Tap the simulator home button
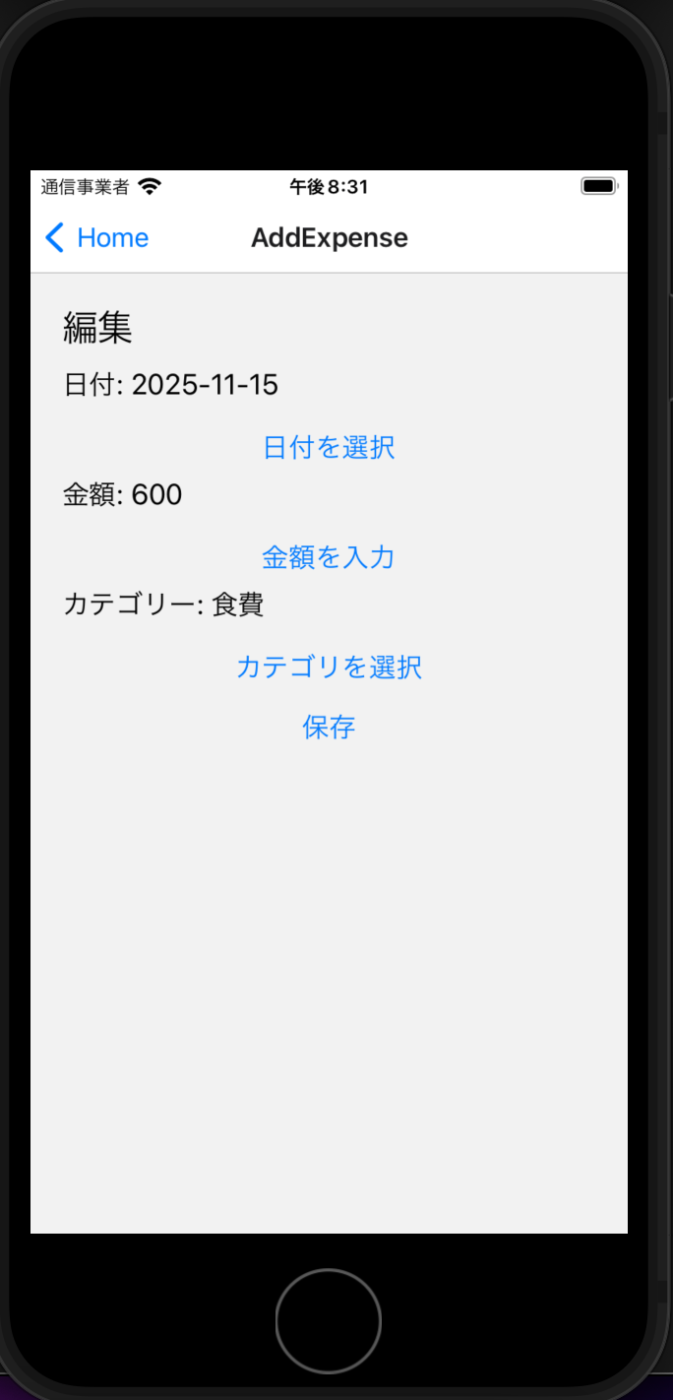The width and height of the screenshot is (673, 1400). [x=328, y=1320]
